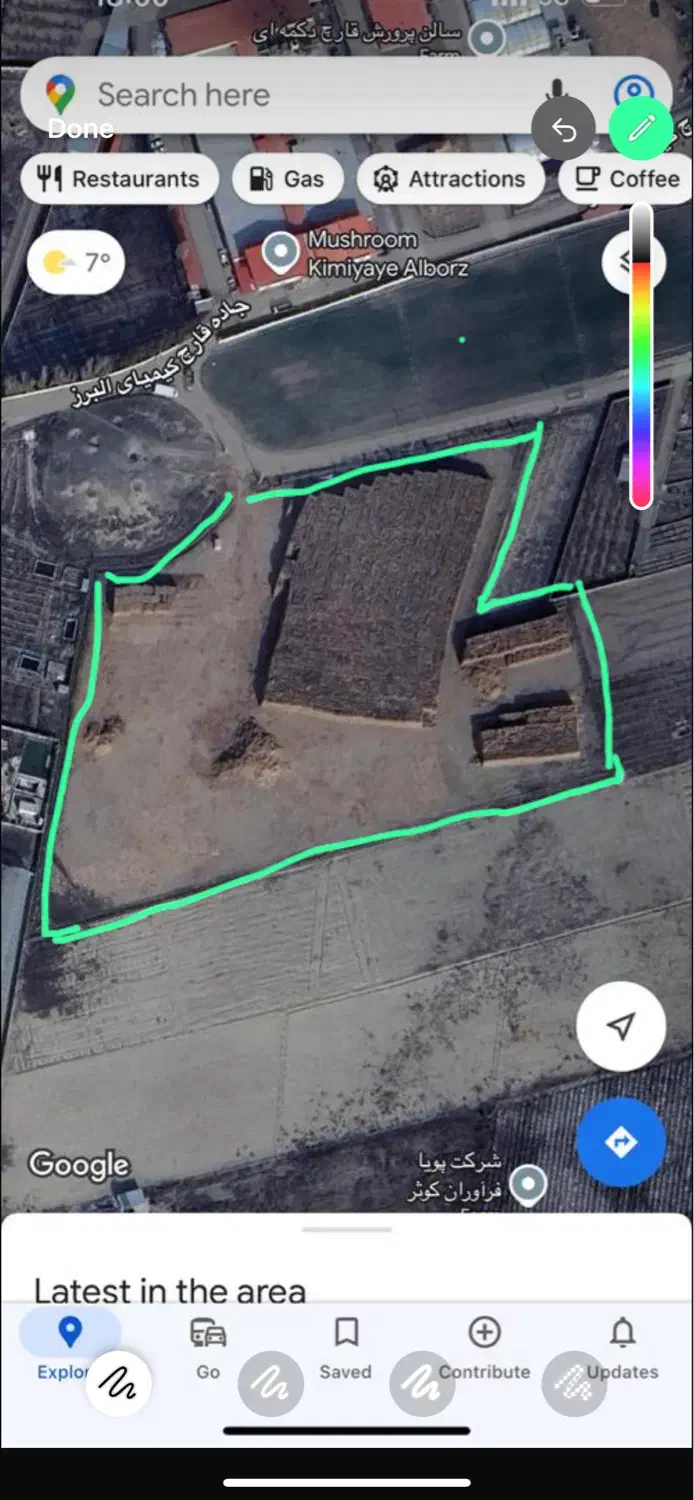This screenshot has width=694, height=1500.
Task: Pick a color on the rainbow slider
Action: tap(641, 380)
